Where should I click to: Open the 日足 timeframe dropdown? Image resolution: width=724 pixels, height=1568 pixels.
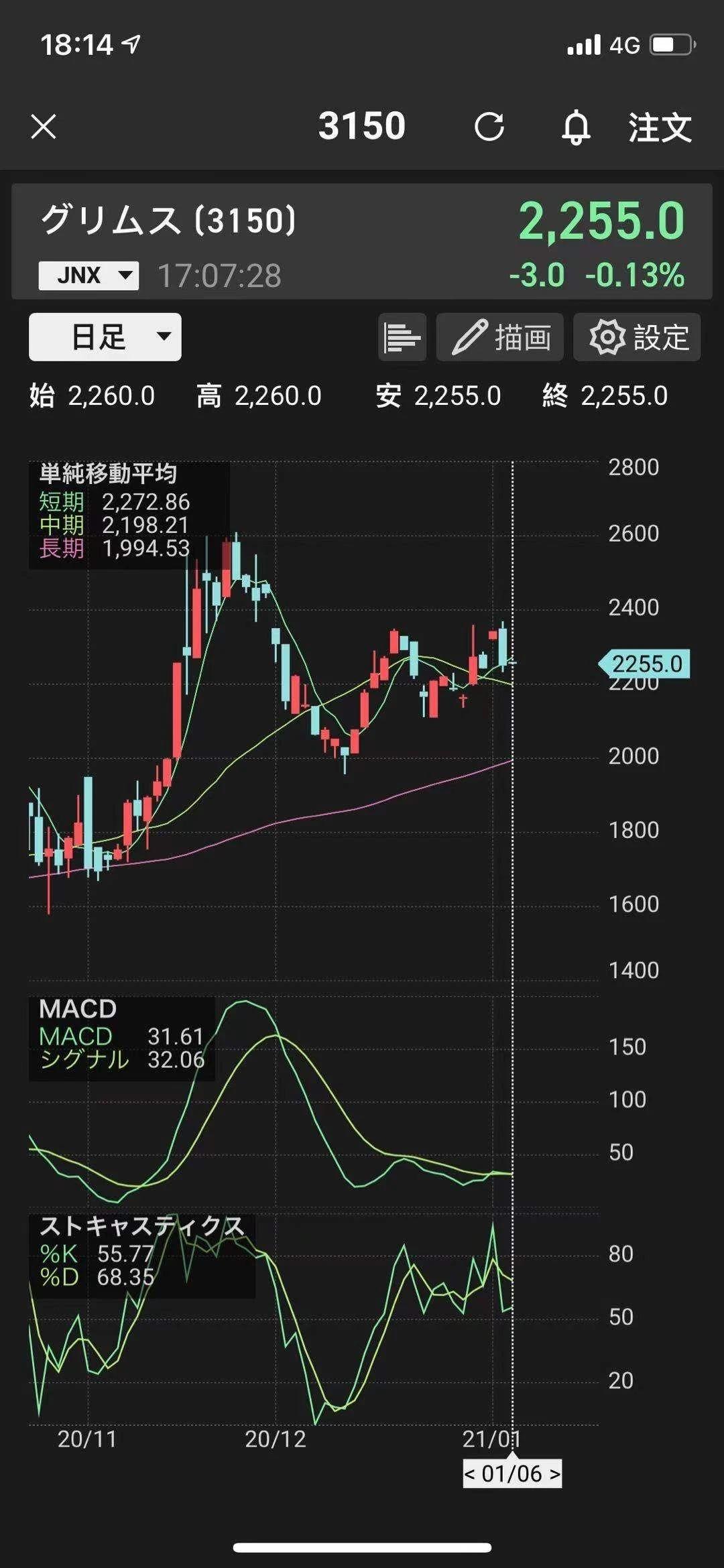click(105, 337)
